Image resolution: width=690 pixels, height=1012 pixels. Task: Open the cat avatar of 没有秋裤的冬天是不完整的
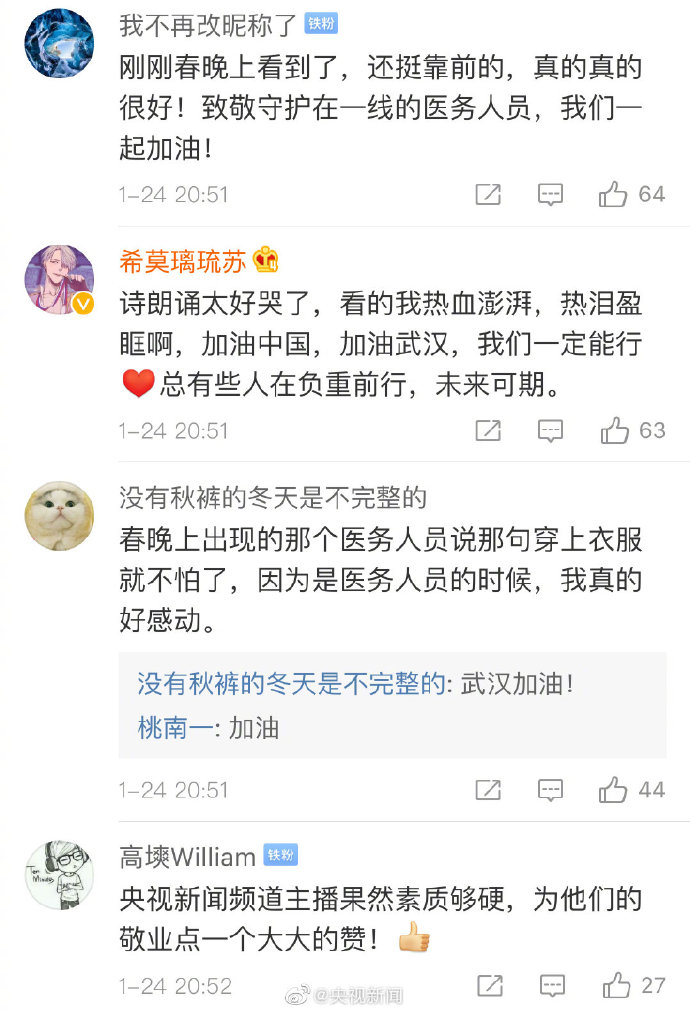59,515
